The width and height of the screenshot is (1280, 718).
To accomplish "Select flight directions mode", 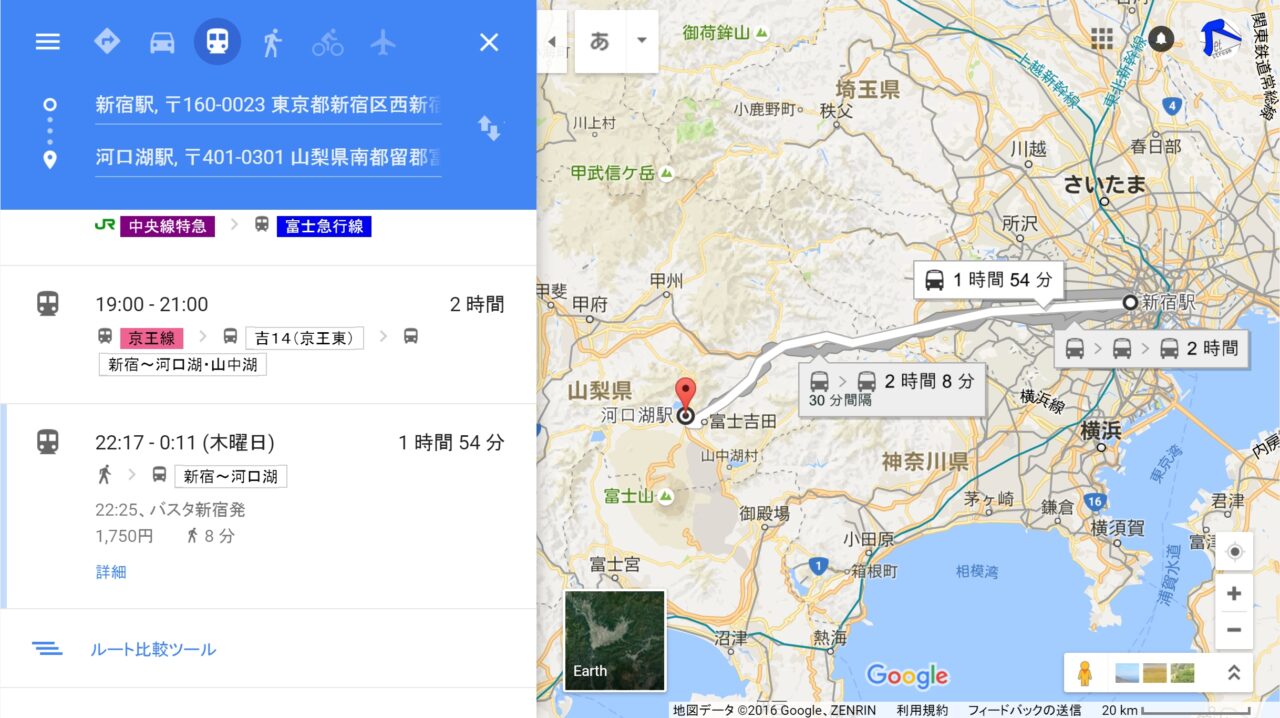I will tap(382, 42).
